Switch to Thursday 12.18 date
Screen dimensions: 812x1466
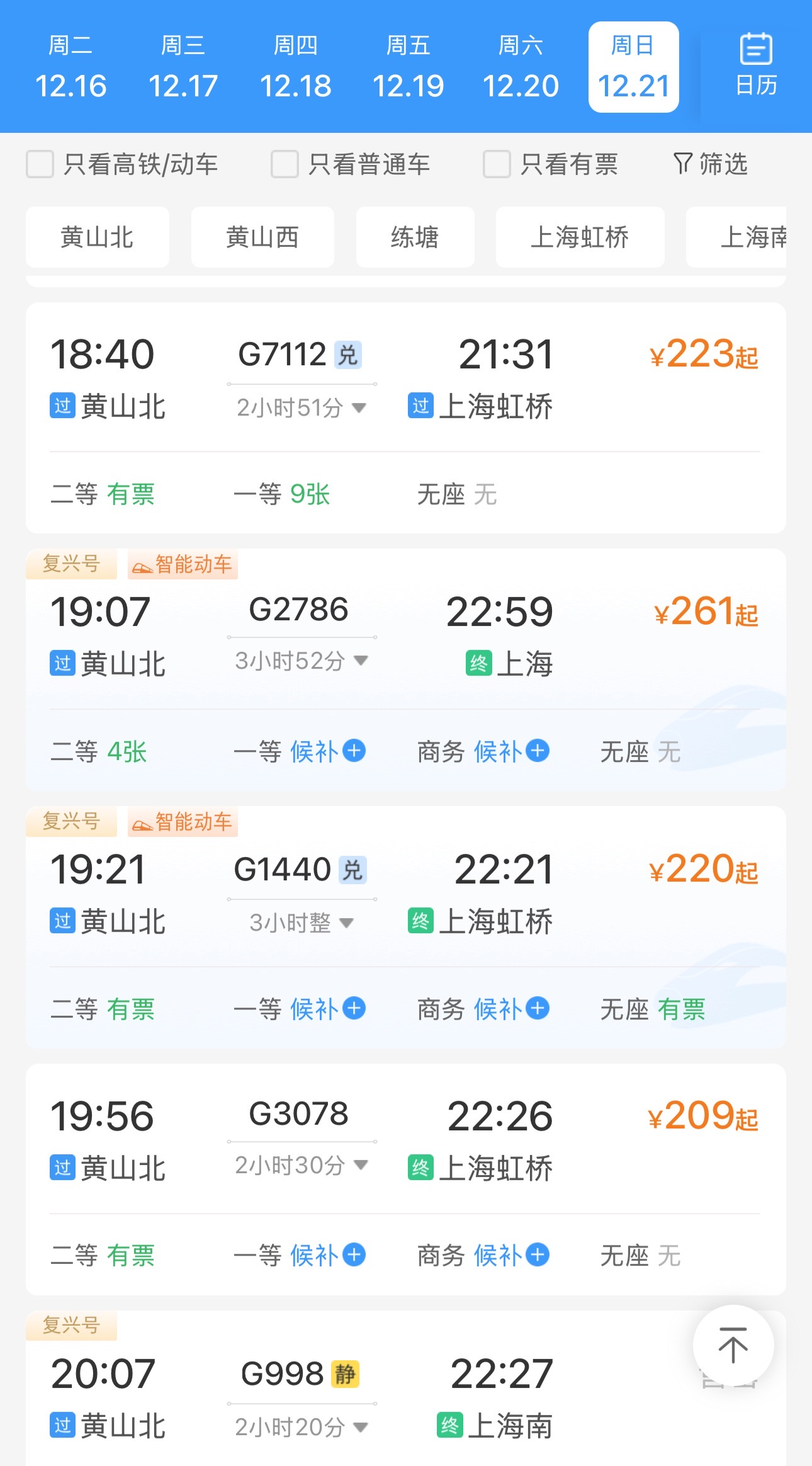click(x=295, y=67)
